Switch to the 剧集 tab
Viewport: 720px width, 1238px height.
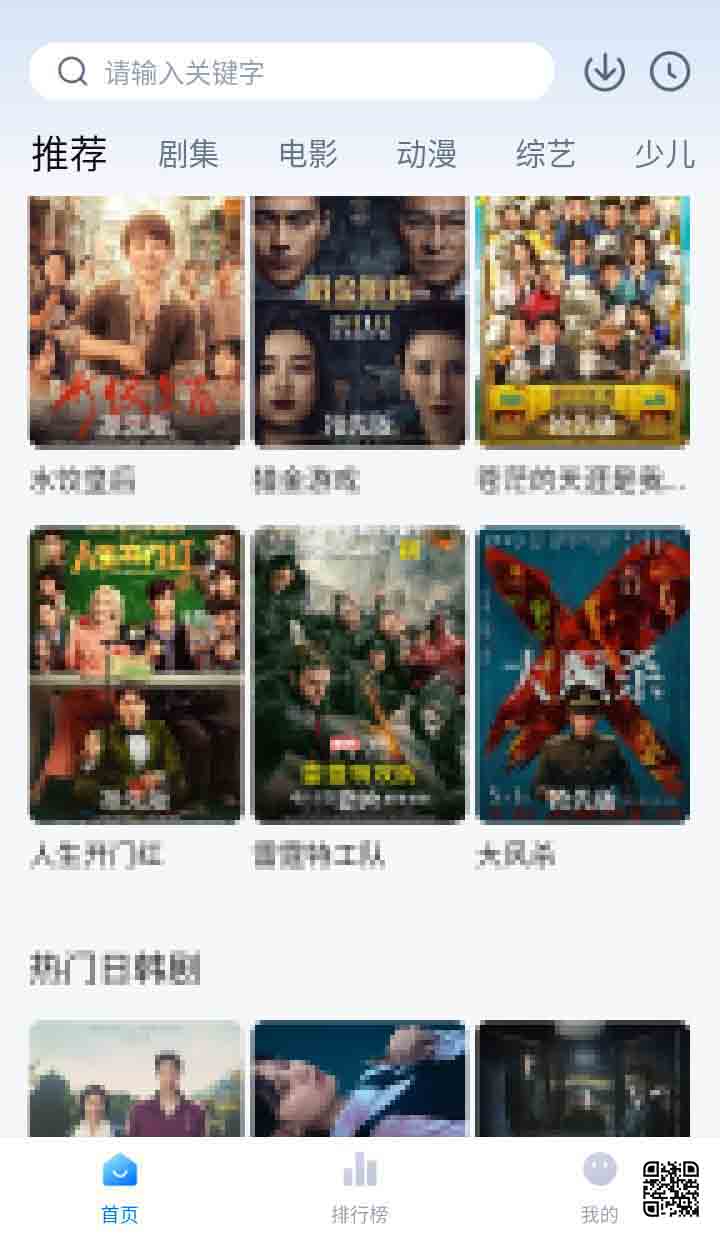click(188, 154)
